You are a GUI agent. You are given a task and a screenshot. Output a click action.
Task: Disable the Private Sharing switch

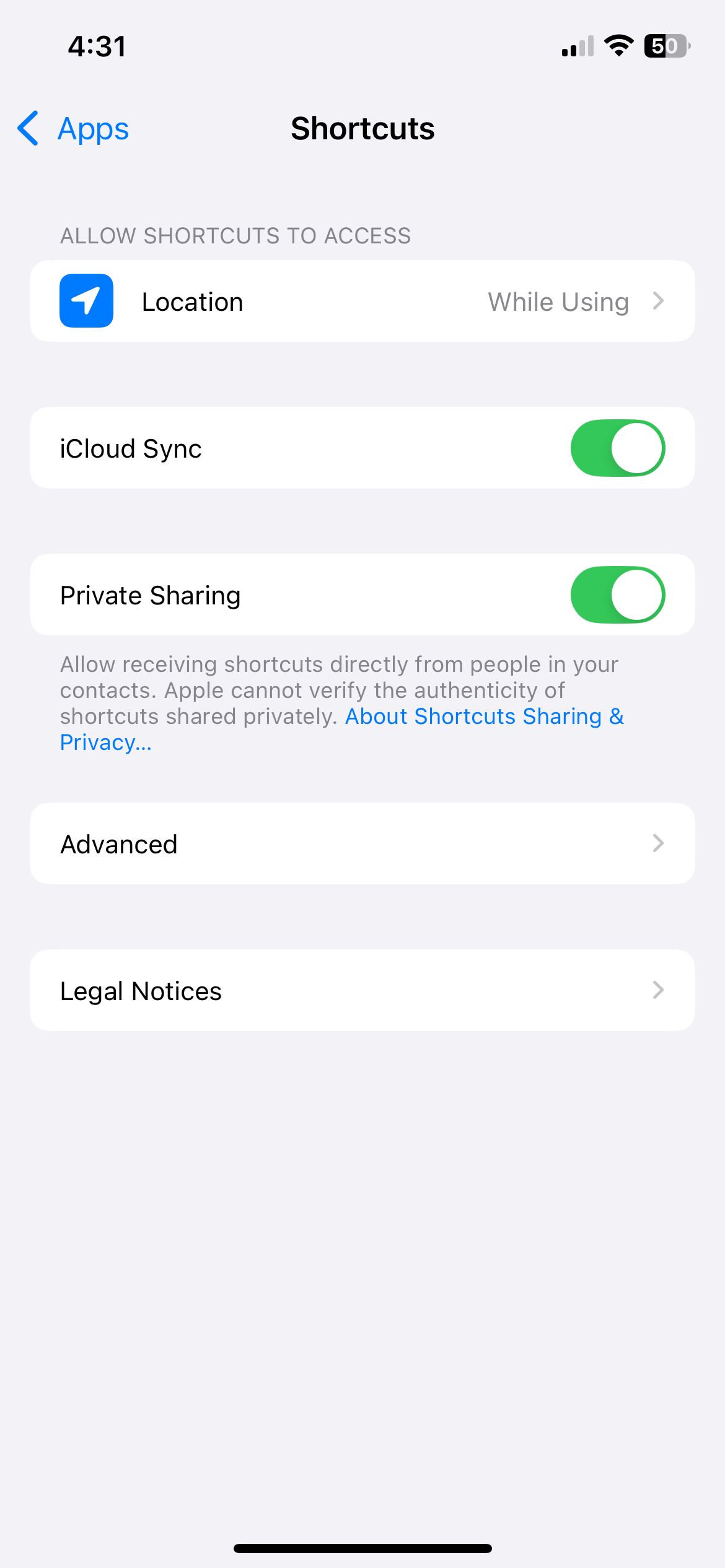[617, 595]
